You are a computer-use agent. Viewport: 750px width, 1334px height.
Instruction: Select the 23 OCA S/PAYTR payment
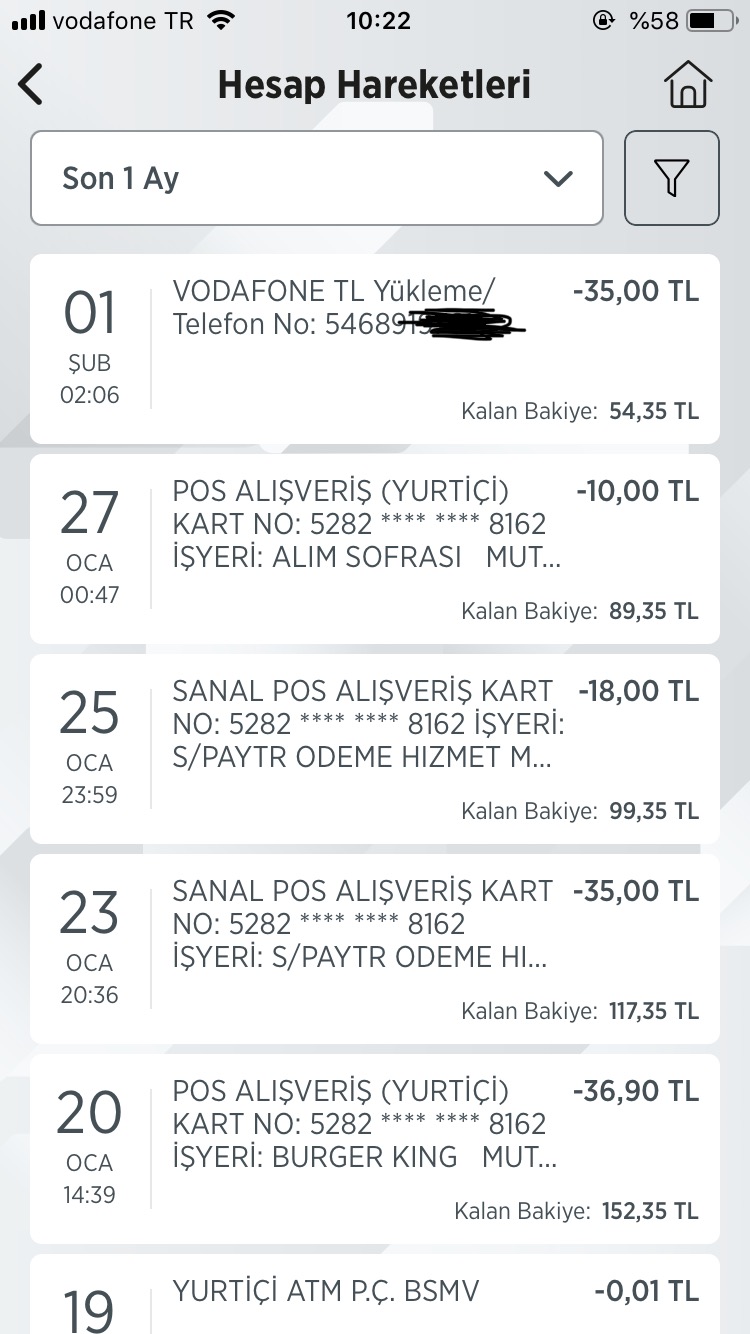[x=375, y=949]
